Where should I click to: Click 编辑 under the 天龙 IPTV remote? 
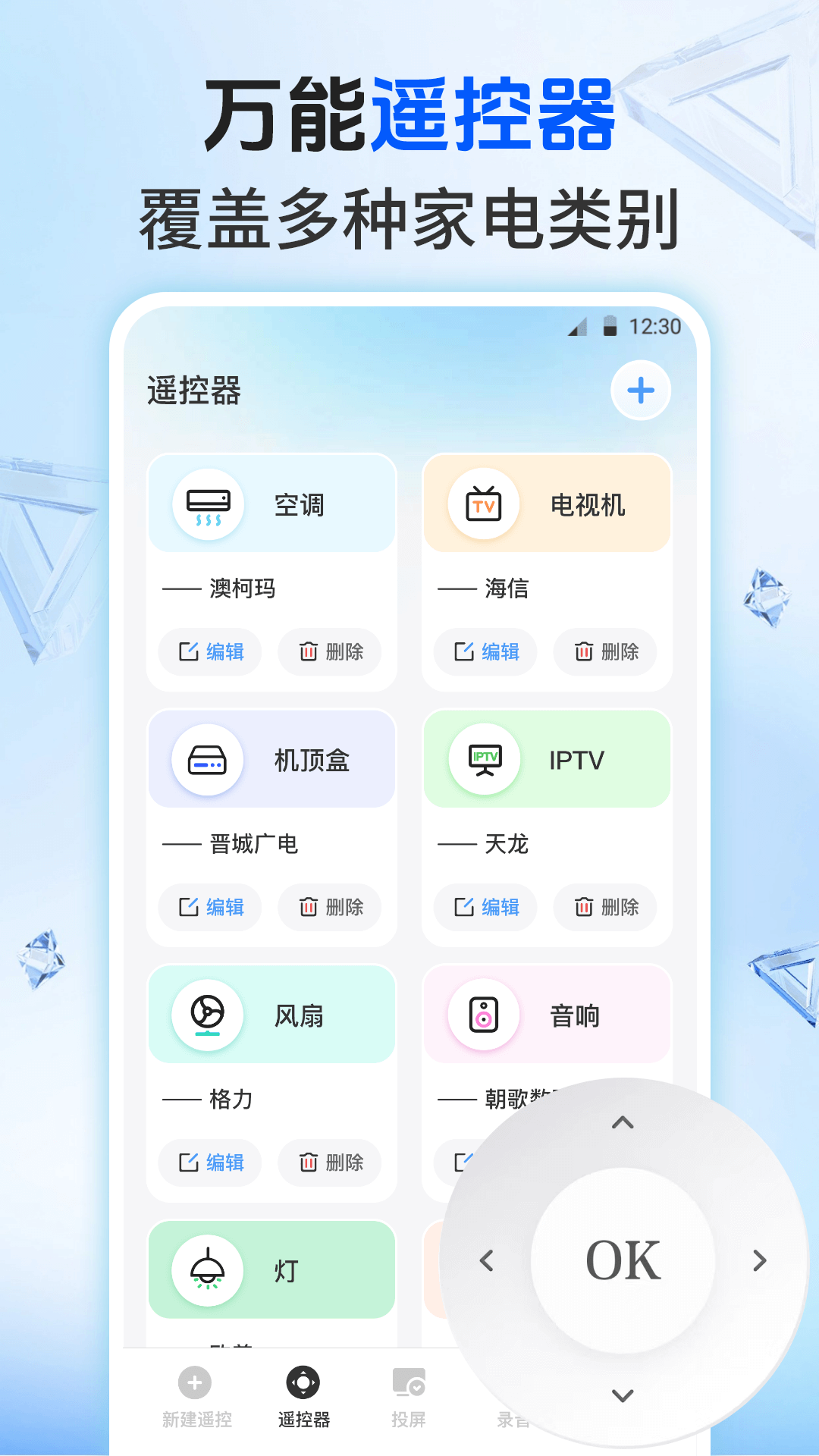point(485,908)
